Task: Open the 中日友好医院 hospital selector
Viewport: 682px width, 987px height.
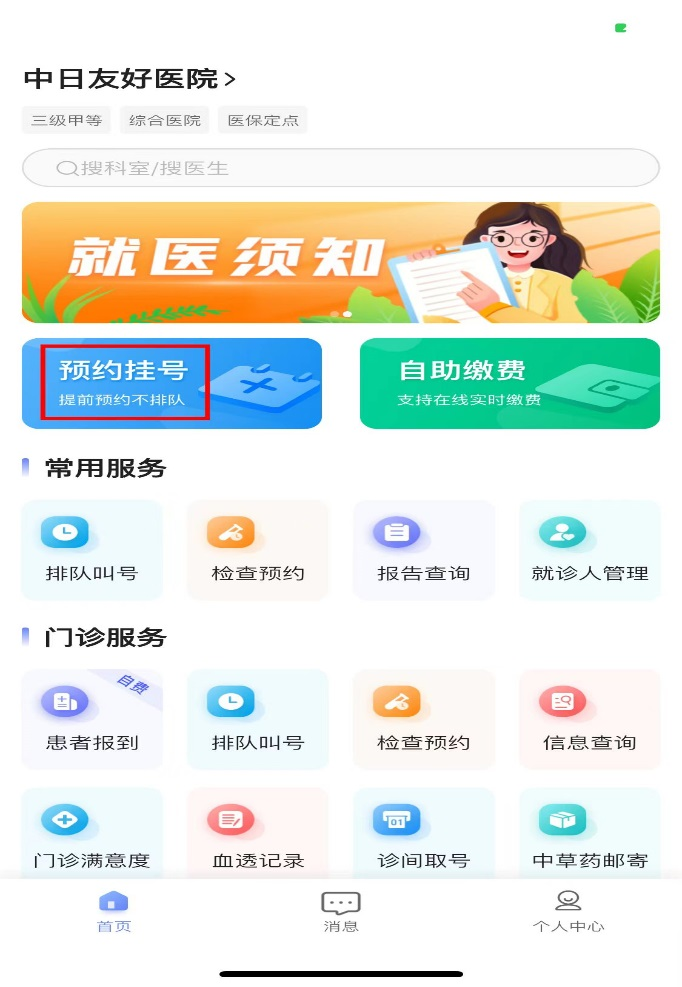Action: click(x=130, y=78)
